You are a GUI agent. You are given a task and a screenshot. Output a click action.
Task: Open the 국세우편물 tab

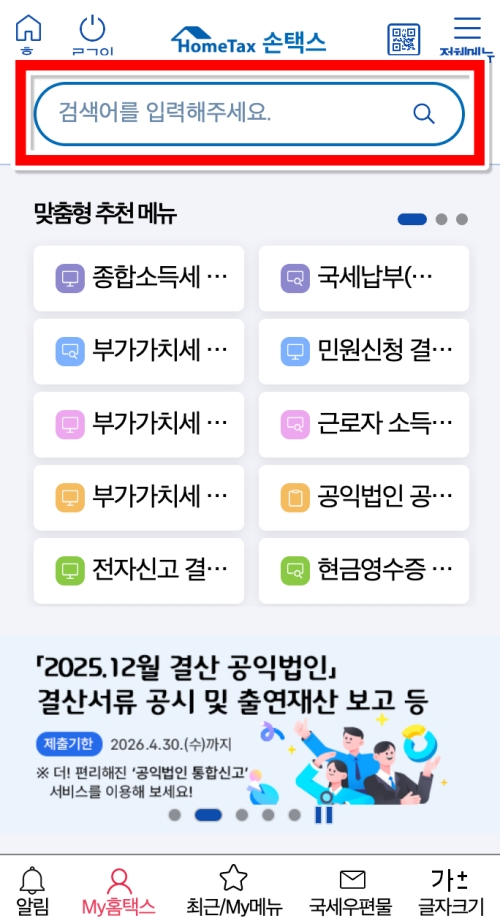tap(351, 890)
